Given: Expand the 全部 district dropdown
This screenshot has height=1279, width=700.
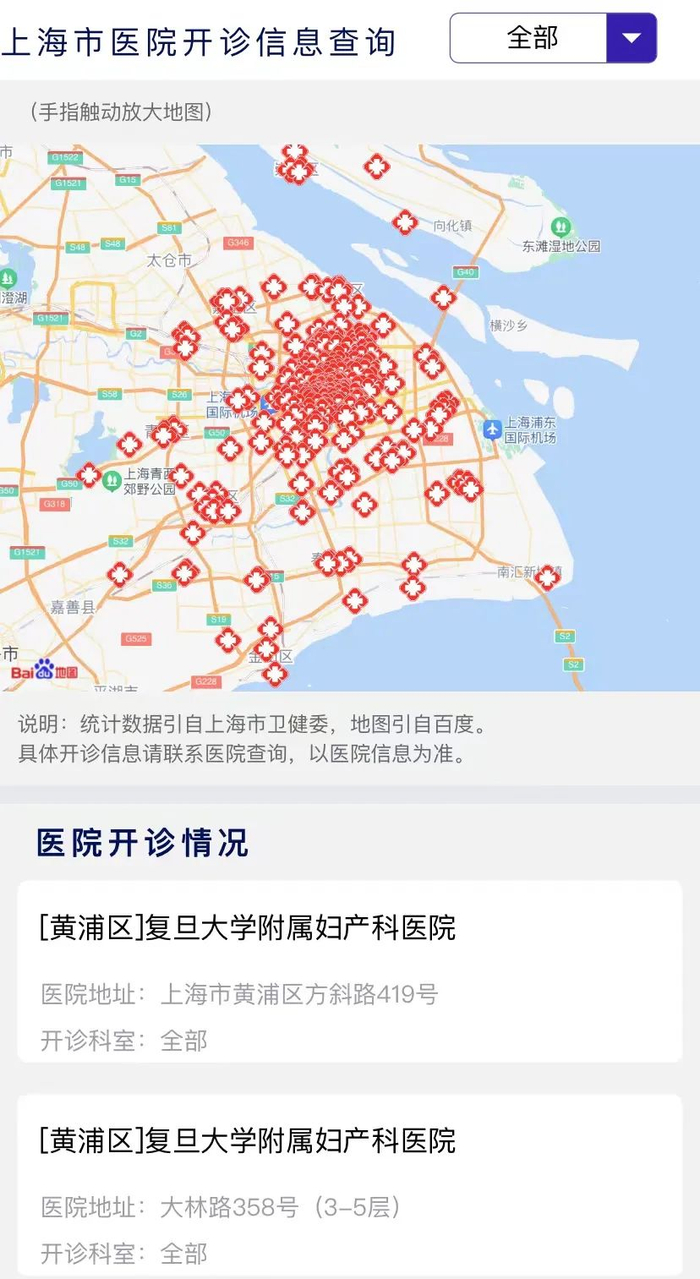Looking at the screenshot, I should pyautogui.click(x=631, y=38).
